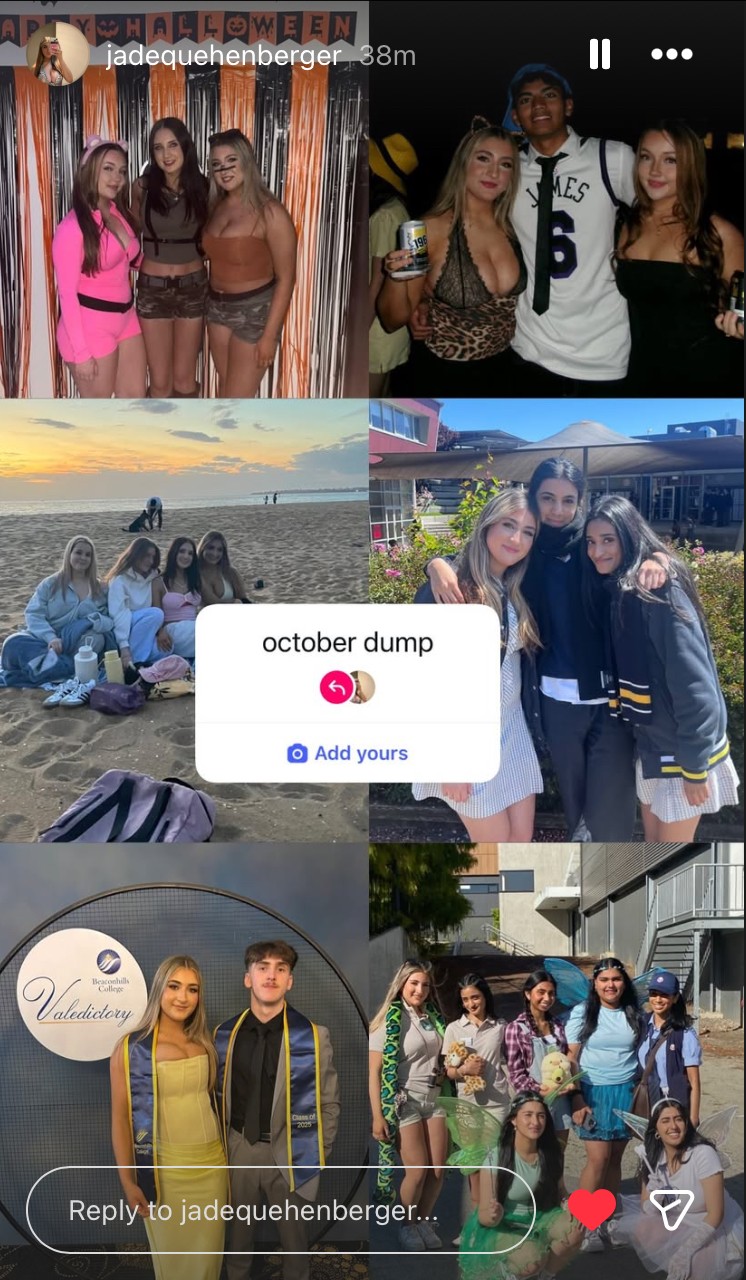This screenshot has width=746, height=1280.
Task: Tap the Reply to jadequehenberger field
Action: [280, 1211]
